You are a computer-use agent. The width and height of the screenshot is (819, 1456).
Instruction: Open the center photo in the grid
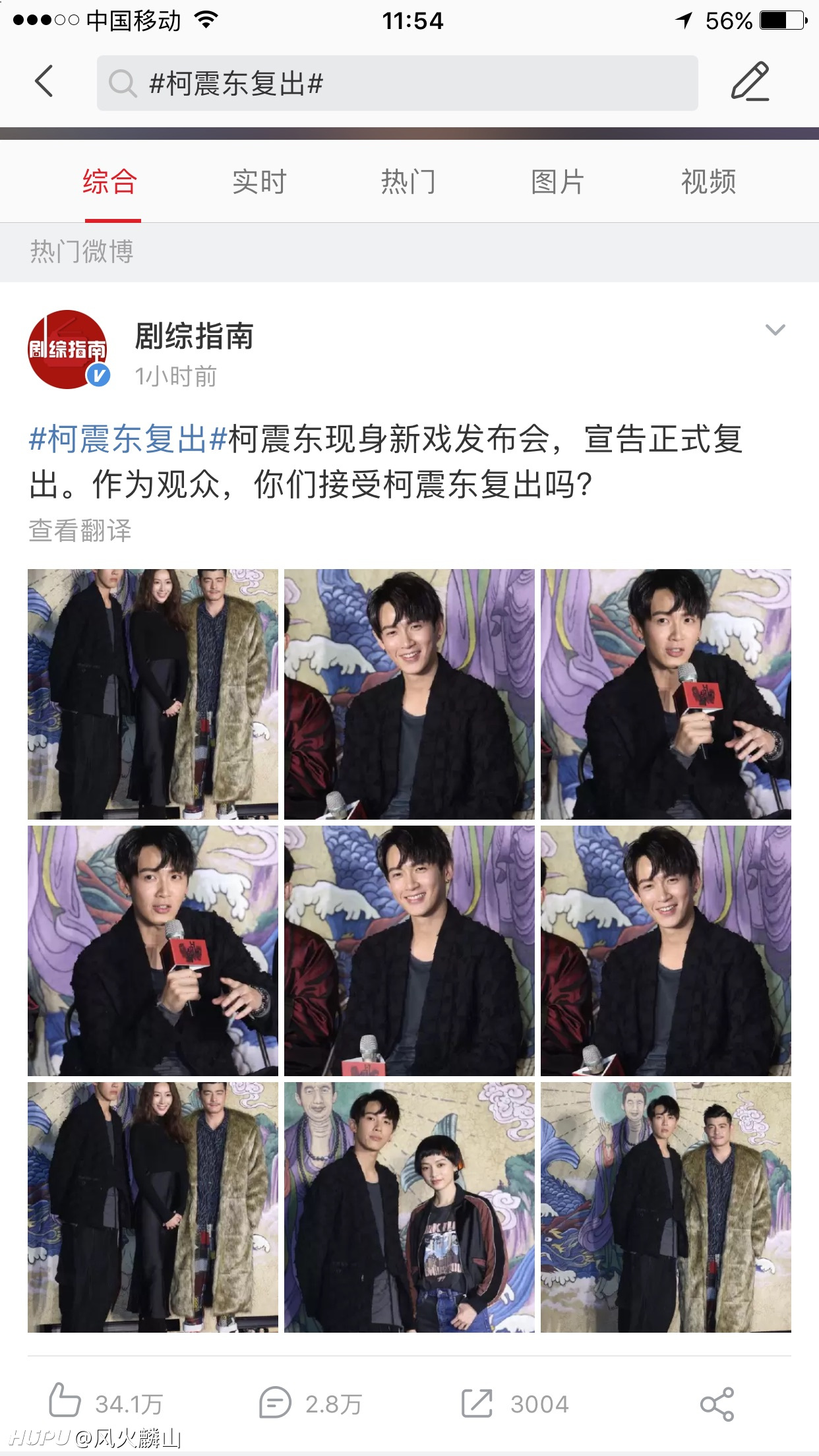409,950
